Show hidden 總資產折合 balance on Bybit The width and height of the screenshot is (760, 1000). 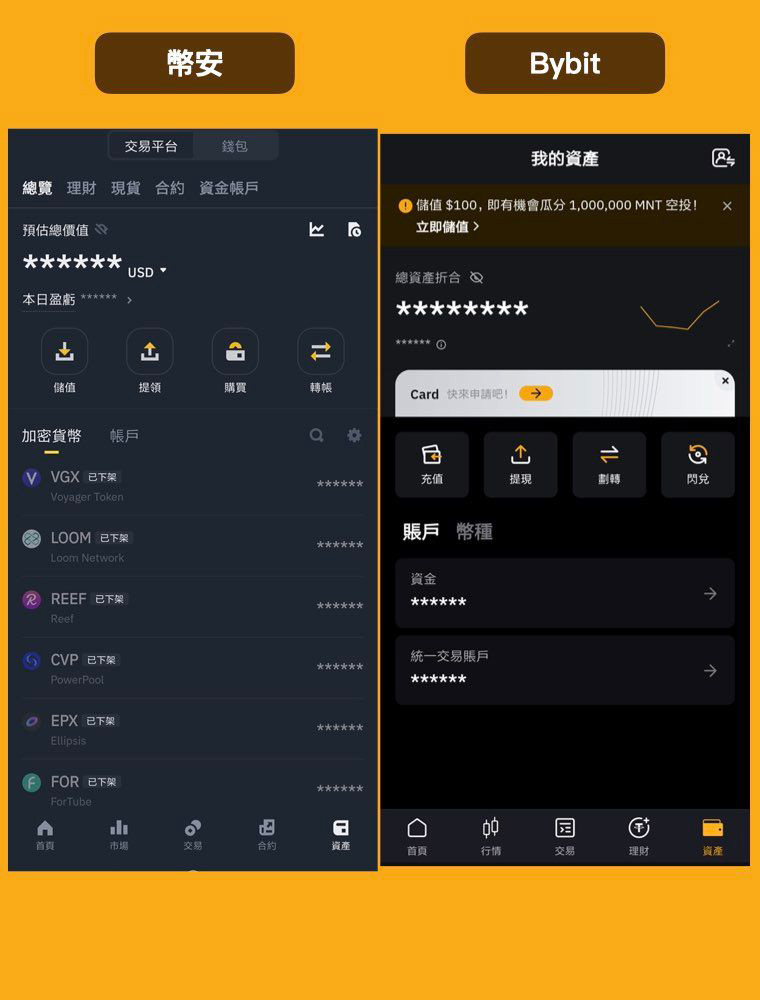click(x=477, y=278)
